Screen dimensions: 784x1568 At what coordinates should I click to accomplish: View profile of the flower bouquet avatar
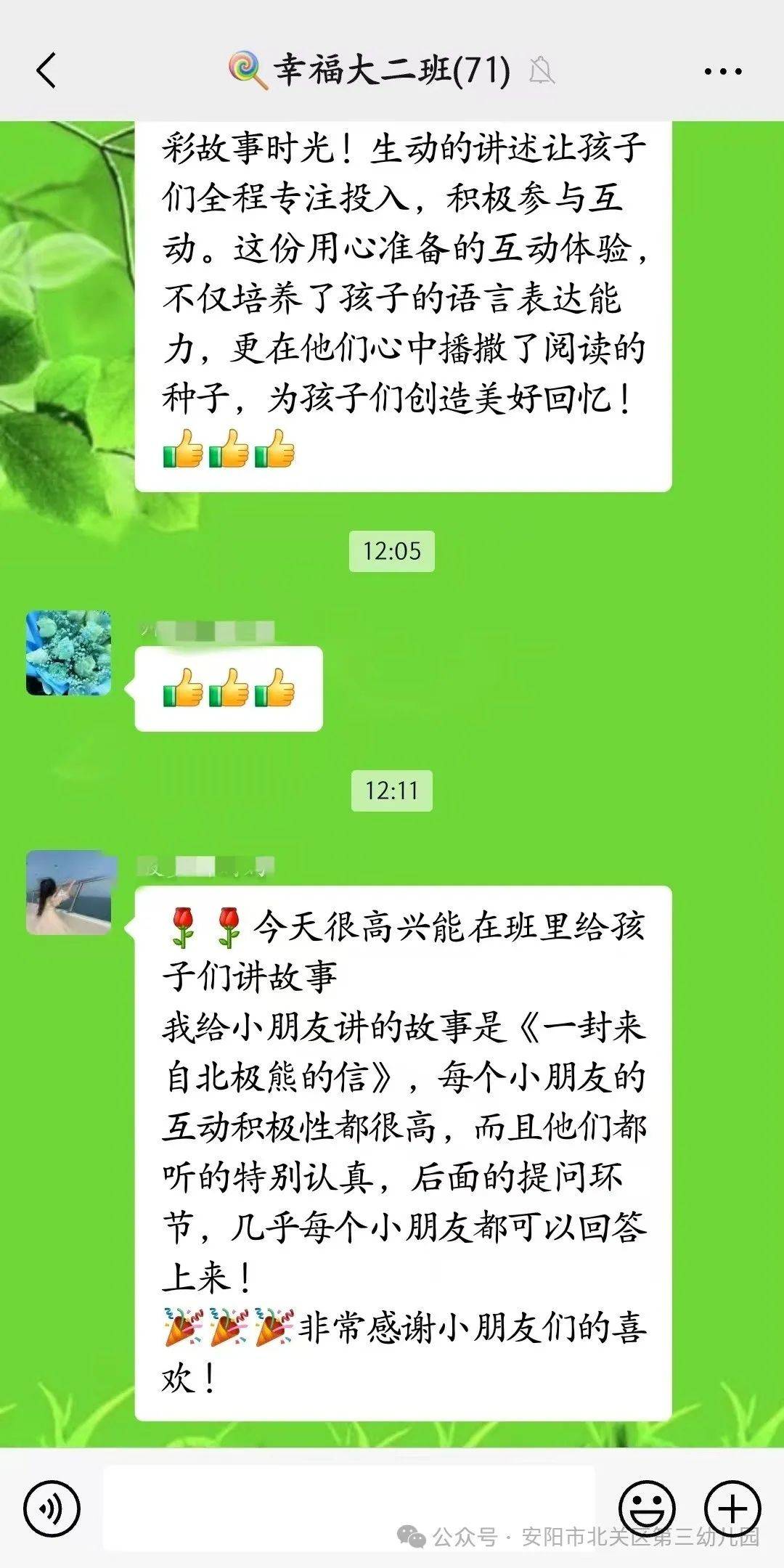click(x=69, y=653)
